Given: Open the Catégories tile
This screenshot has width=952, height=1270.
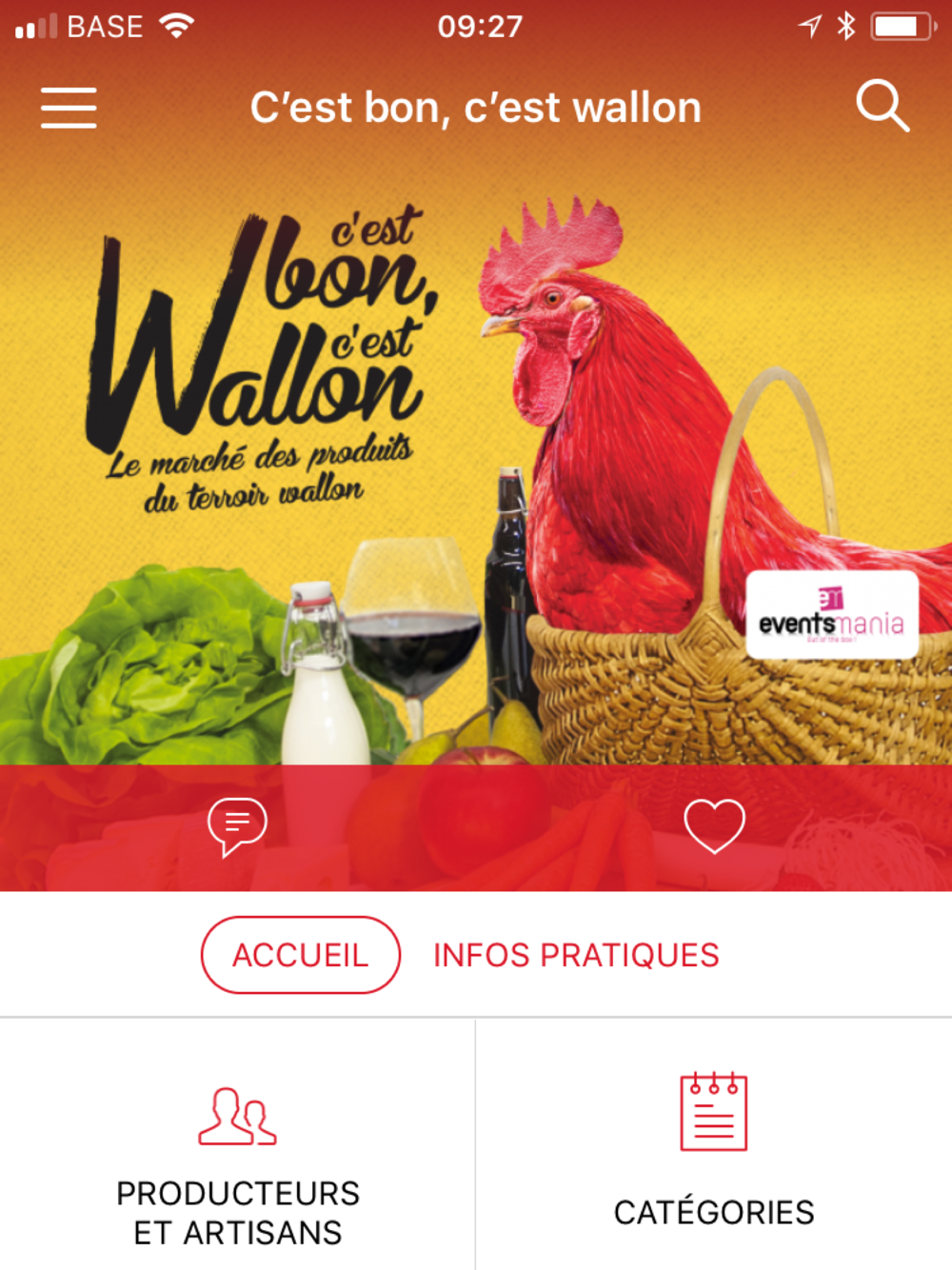Looking at the screenshot, I should pos(714,1145).
